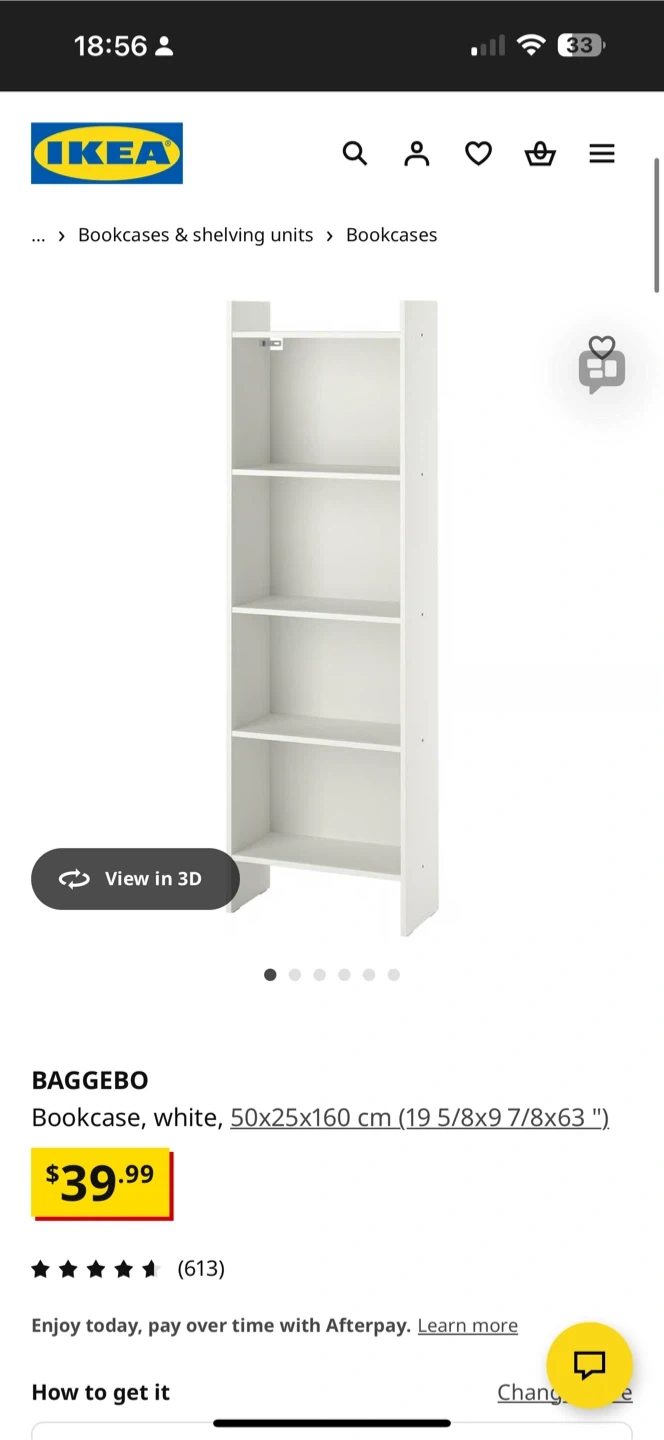Image resolution: width=664 pixels, height=1440 pixels.
Task: Open the BAGGEBO bookcase product image
Action: click(x=332, y=618)
